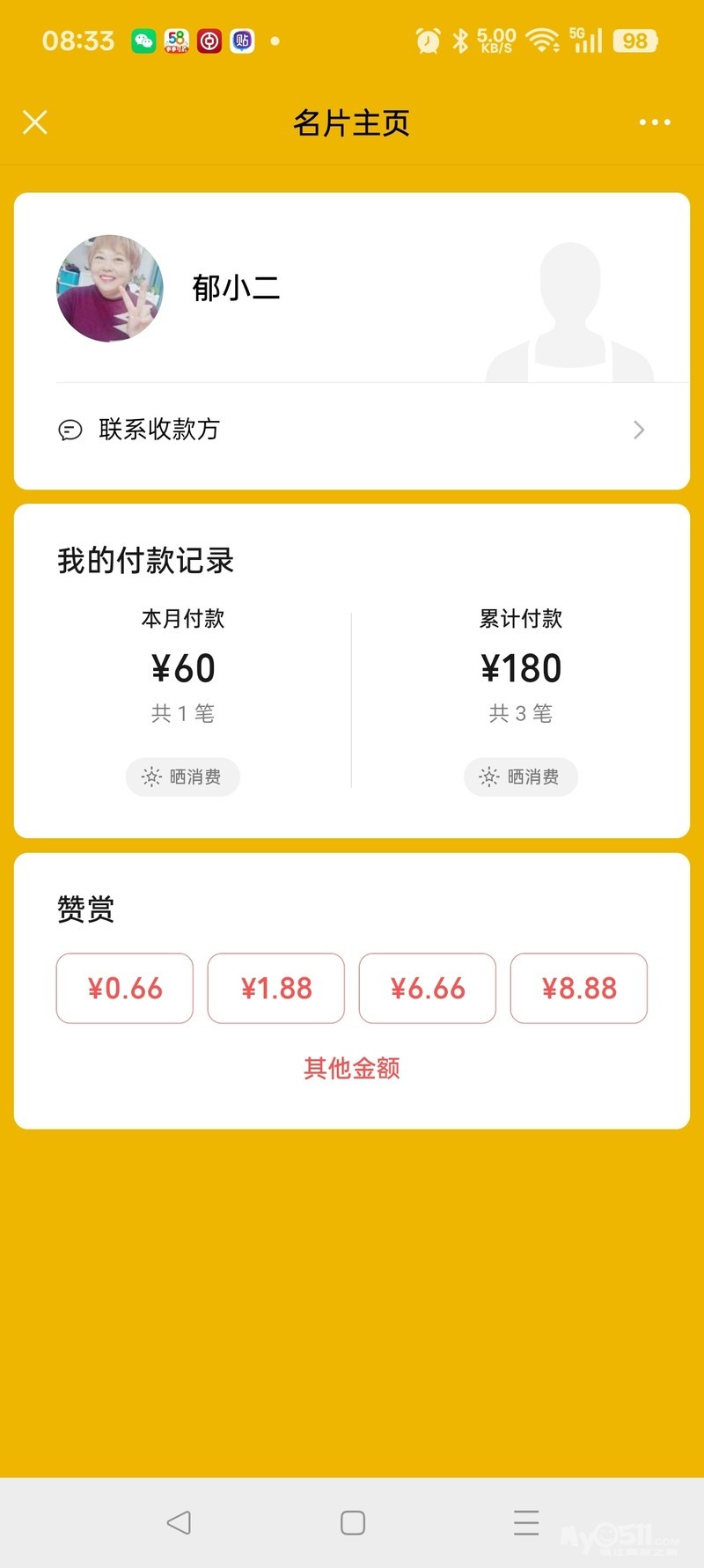Open 其他金额 to enter a custom amount
Screen dimensions: 704x1568
coord(352,1068)
